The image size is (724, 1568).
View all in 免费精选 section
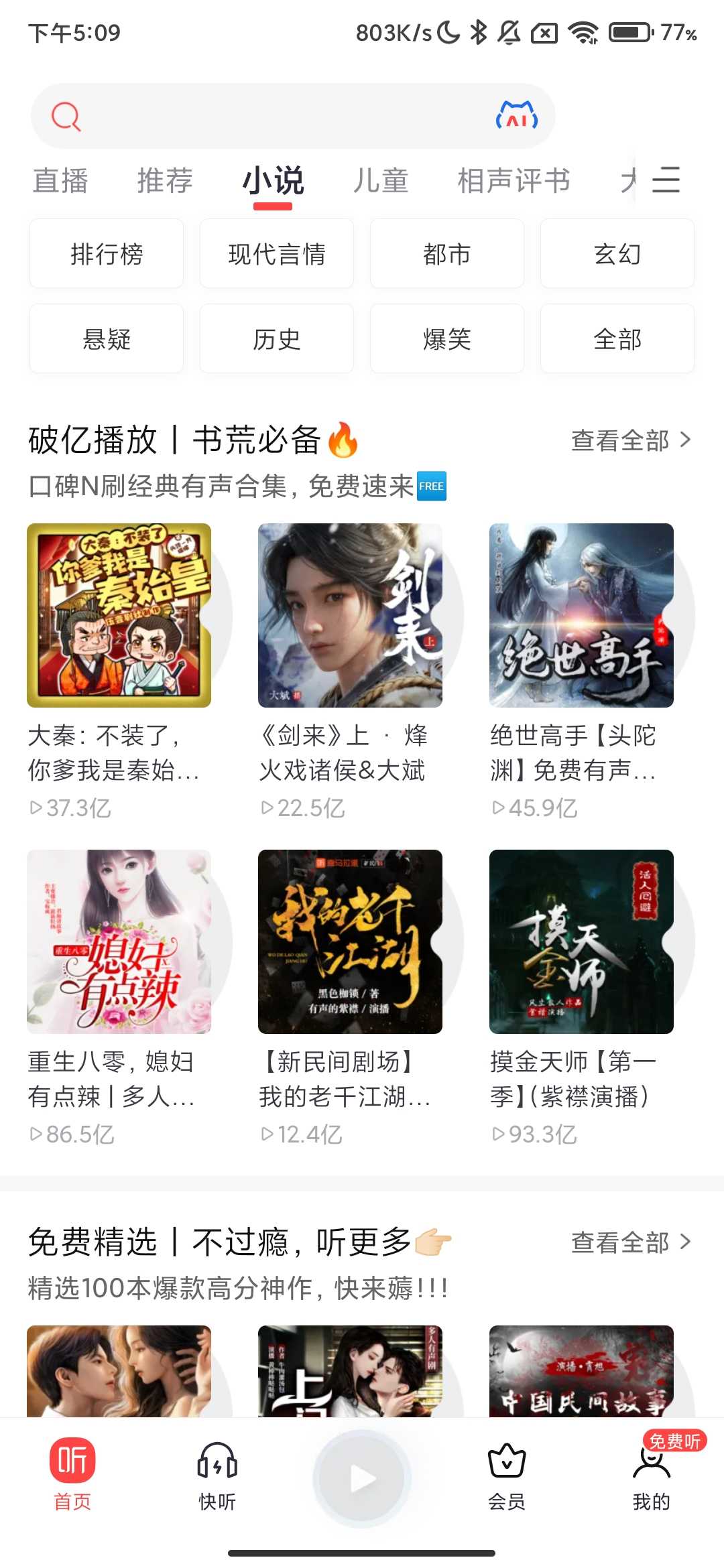(x=630, y=1242)
